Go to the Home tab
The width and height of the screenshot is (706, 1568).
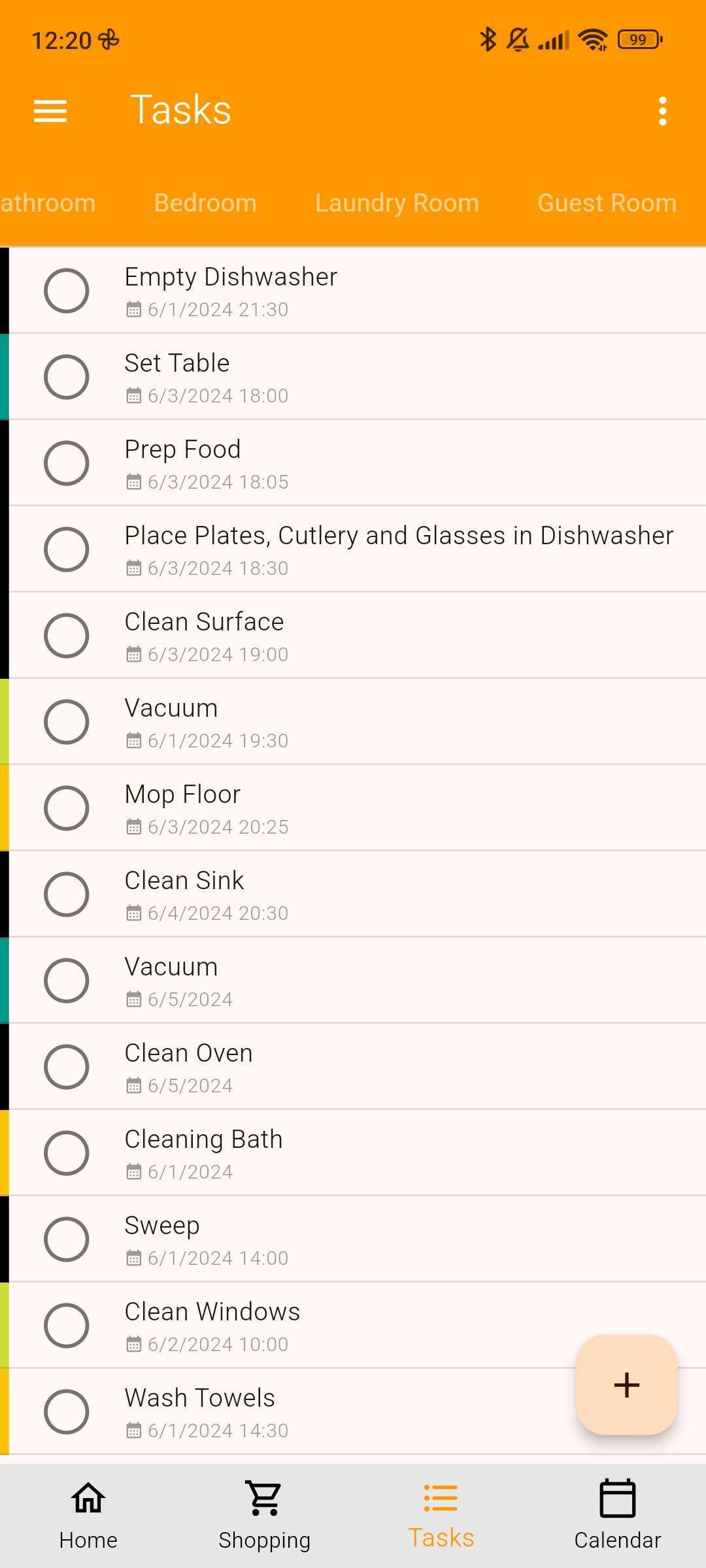(x=88, y=1515)
